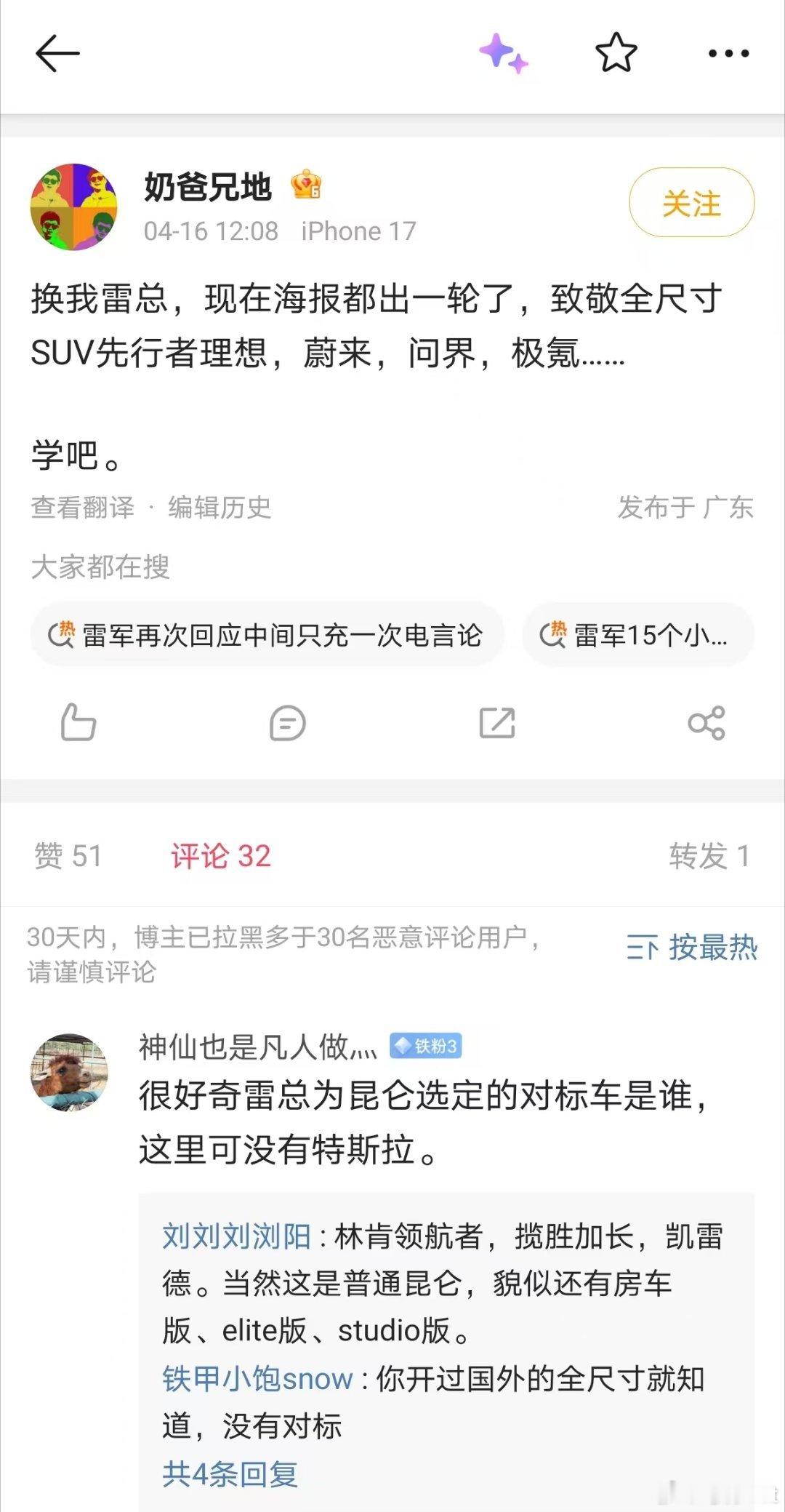Follow the author via the 关注 button
The height and width of the screenshot is (1512, 785).
pyautogui.click(x=690, y=204)
